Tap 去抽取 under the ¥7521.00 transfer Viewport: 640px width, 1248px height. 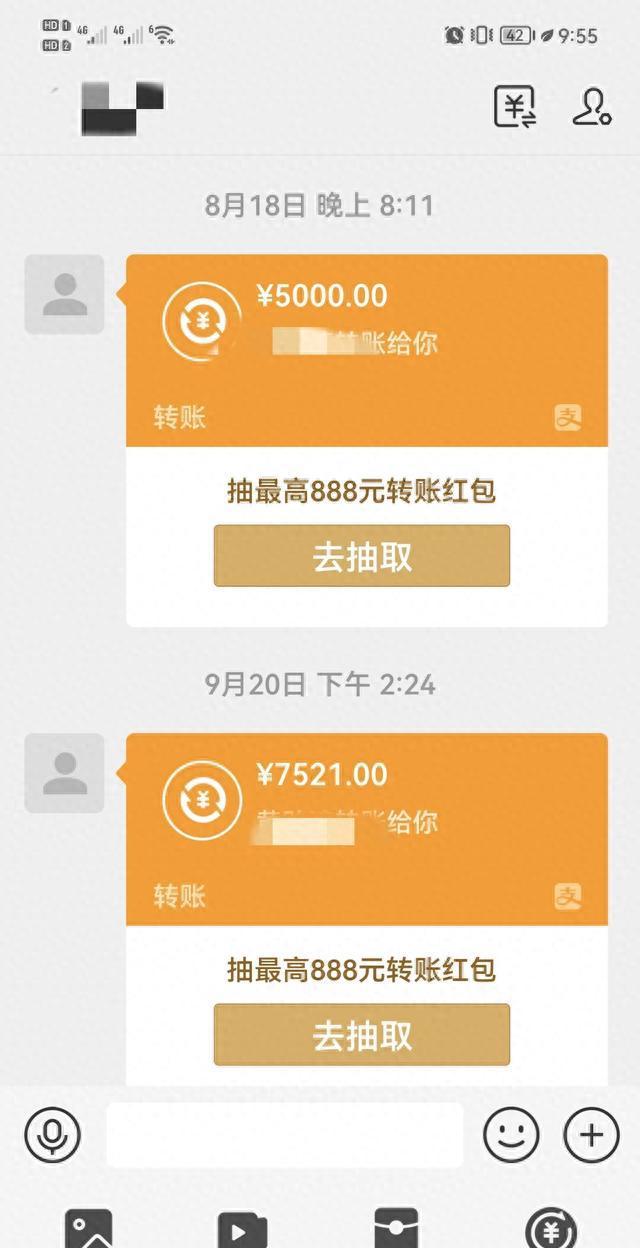[362, 1035]
